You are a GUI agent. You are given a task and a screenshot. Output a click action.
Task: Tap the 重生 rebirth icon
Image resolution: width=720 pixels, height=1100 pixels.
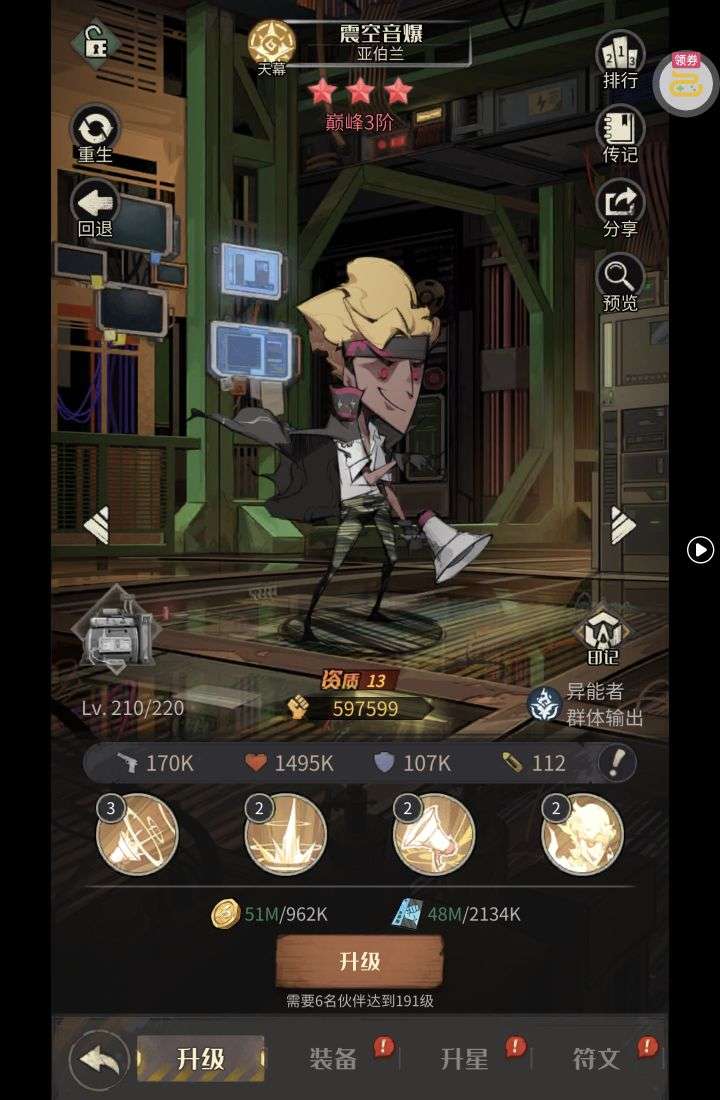tap(96, 134)
